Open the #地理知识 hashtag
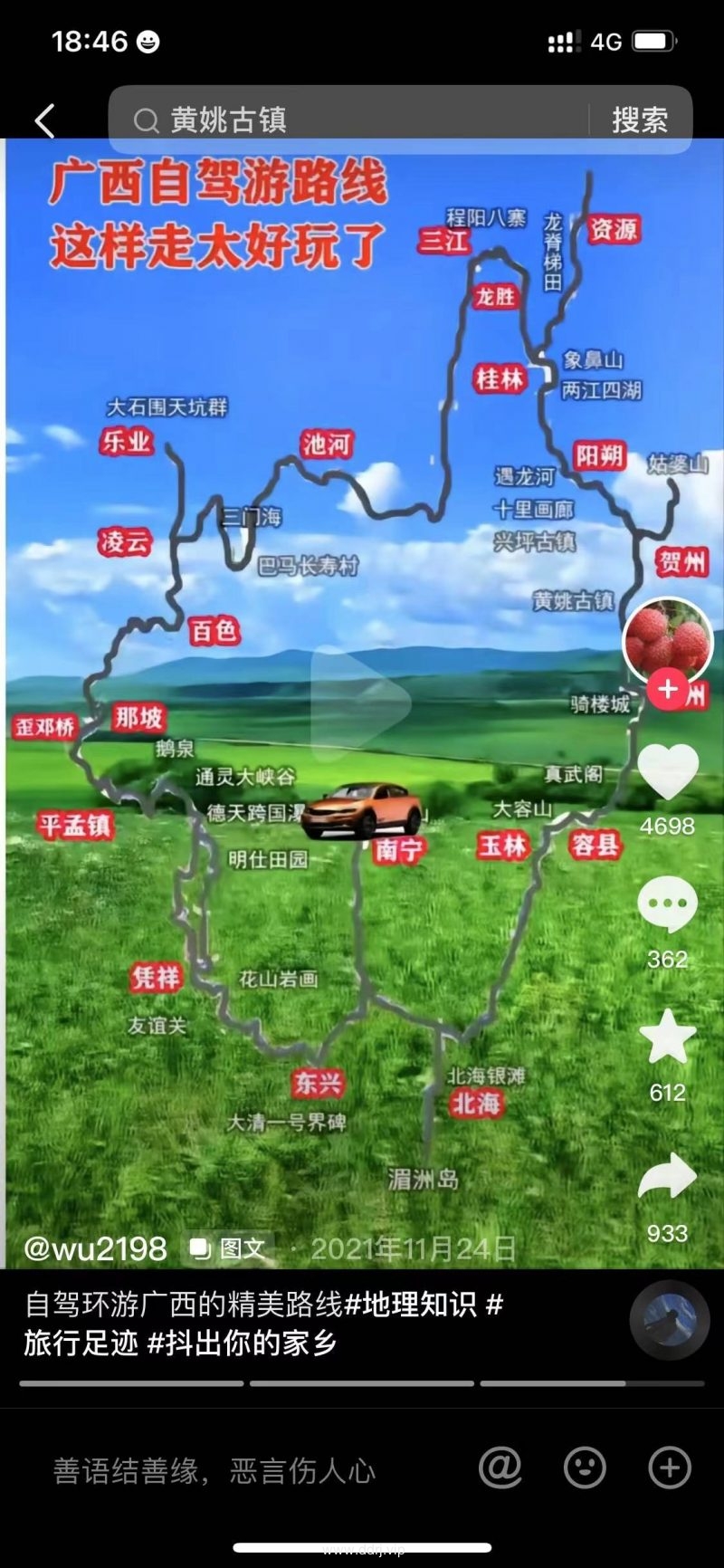Viewport: 724px width, 1568px height. click(x=410, y=1305)
